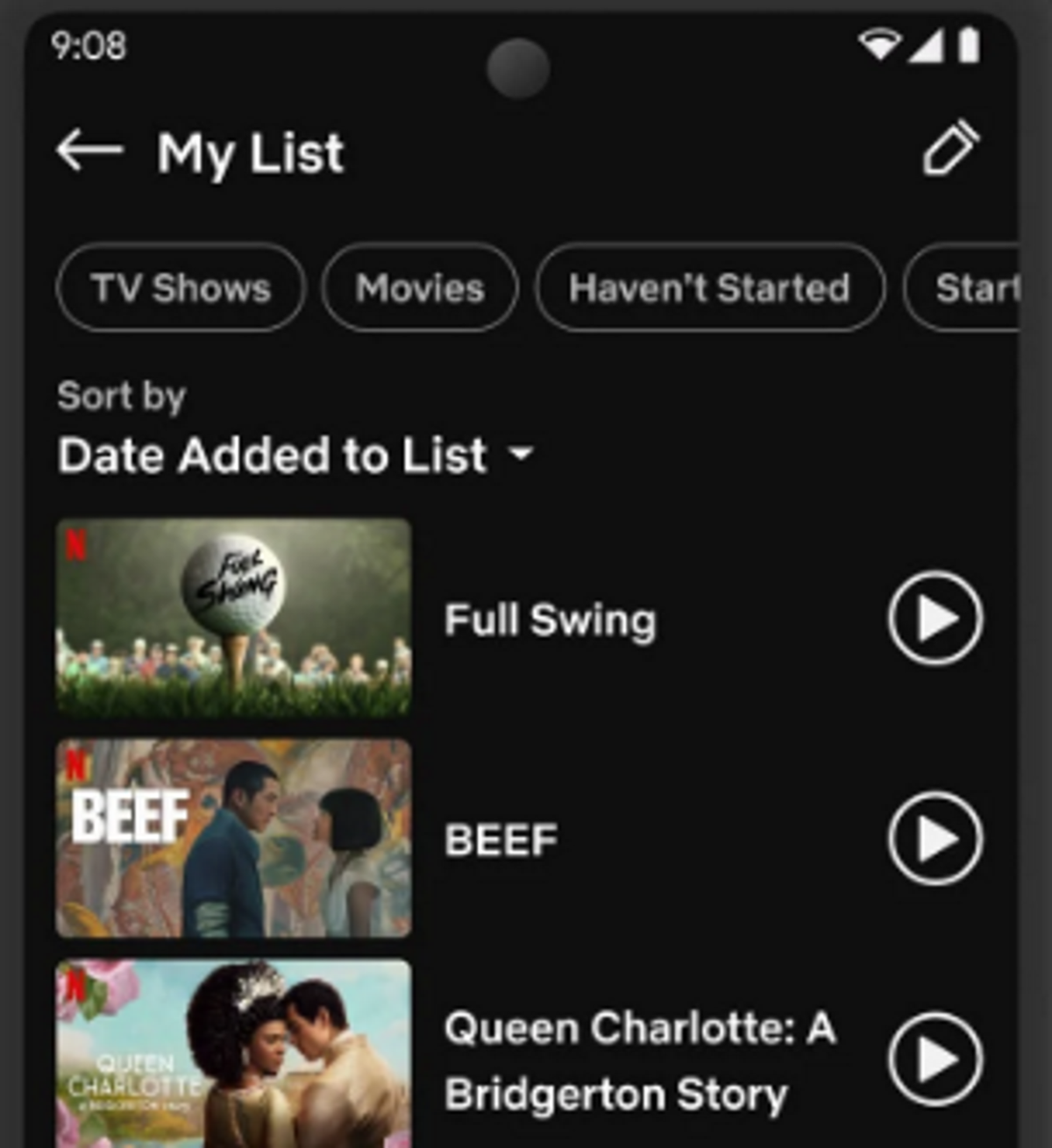This screenshot has width=1052, height=1148.
Task: Open the edit pencil icon
Action: 949,149
